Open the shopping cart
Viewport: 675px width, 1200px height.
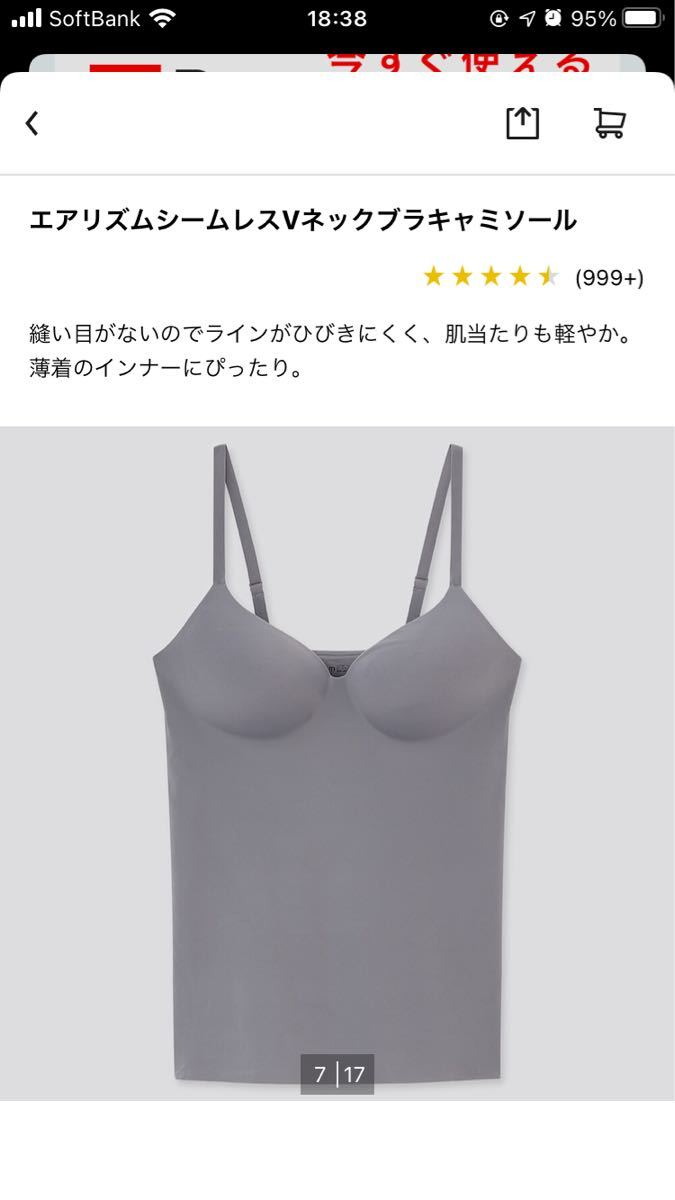(x=609, y=123)
